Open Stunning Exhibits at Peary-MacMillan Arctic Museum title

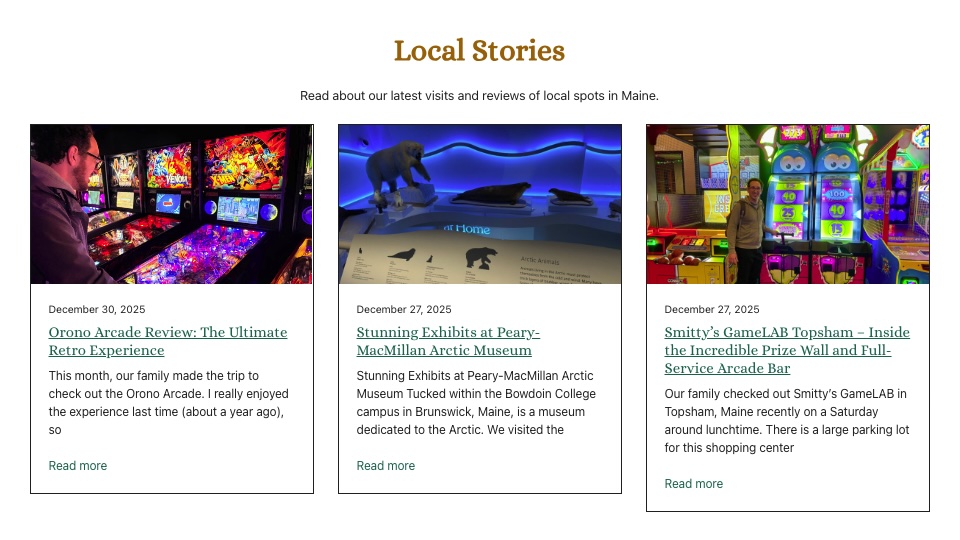(448, 341)
